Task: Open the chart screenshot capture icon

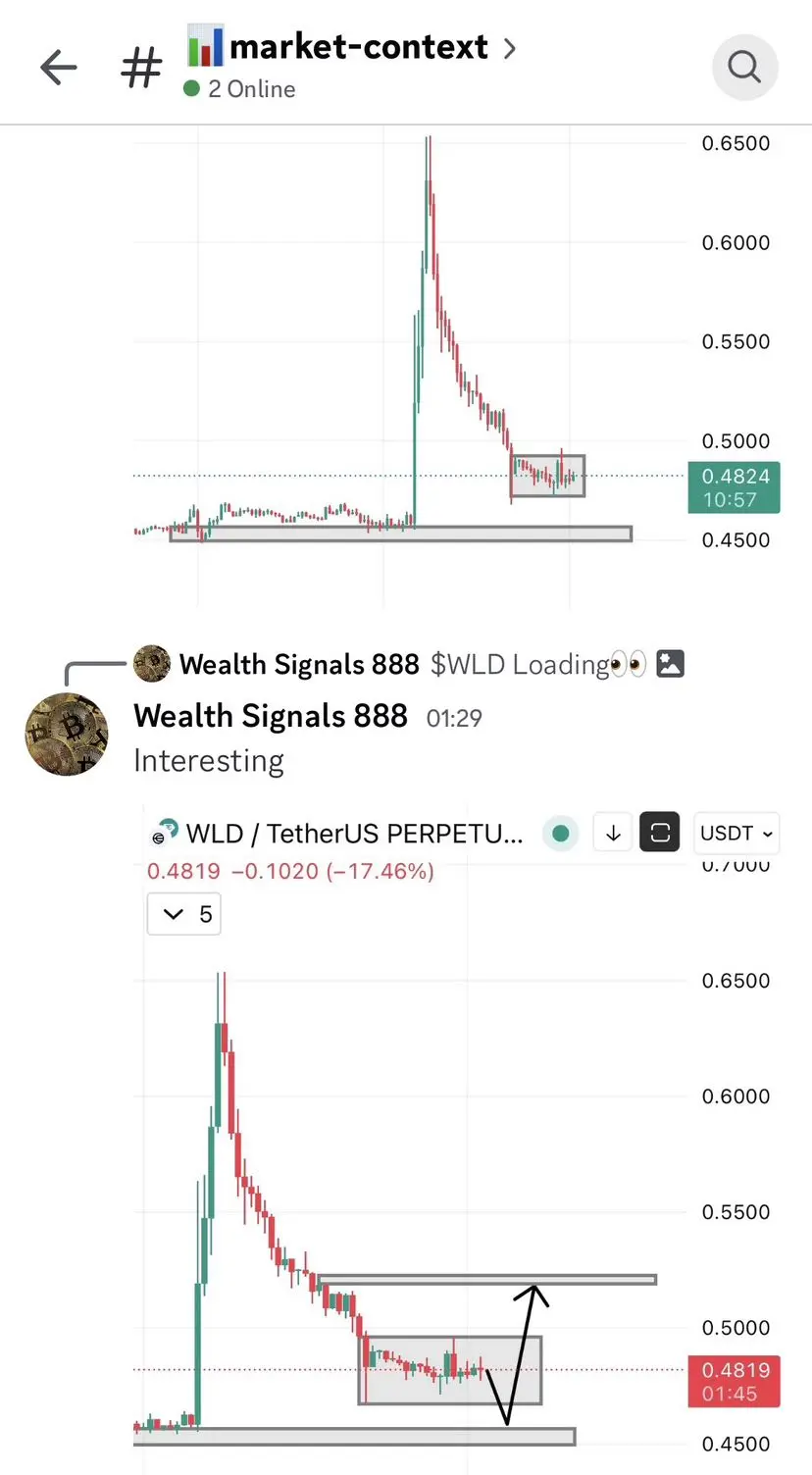Action: pos(659,833)
